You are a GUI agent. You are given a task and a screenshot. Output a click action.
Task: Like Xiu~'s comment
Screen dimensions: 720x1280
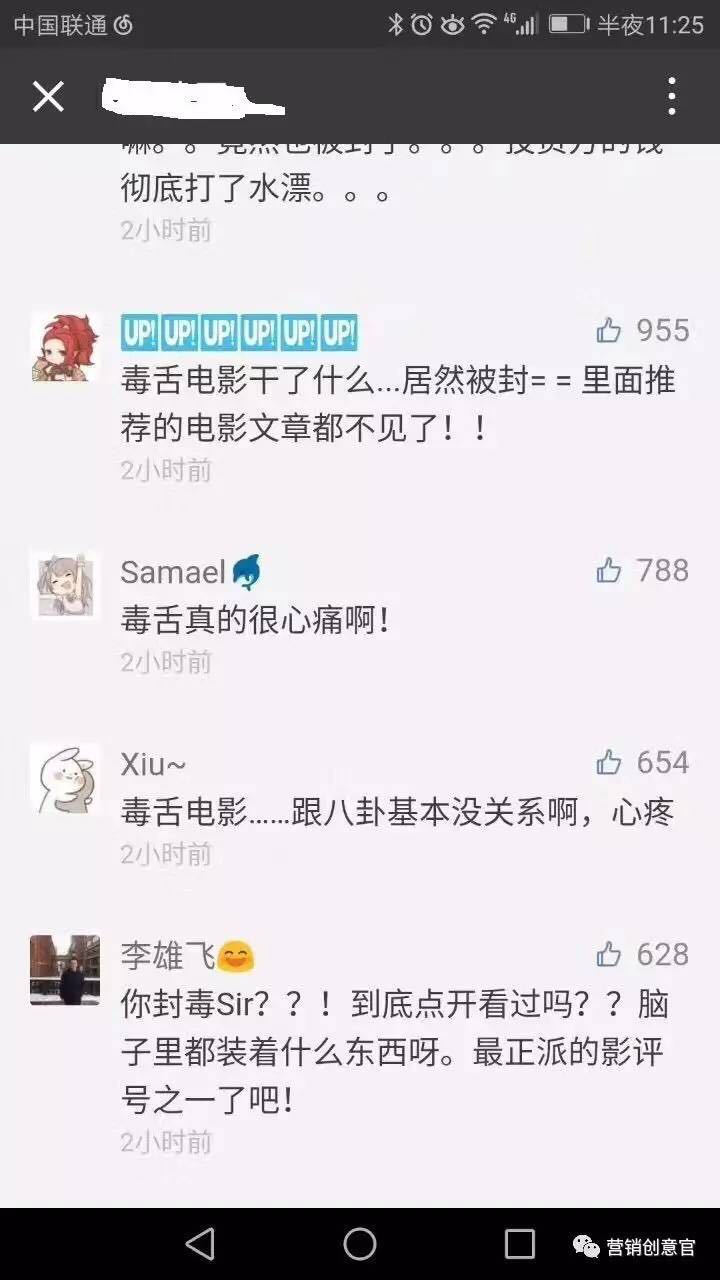coord(609,763)
